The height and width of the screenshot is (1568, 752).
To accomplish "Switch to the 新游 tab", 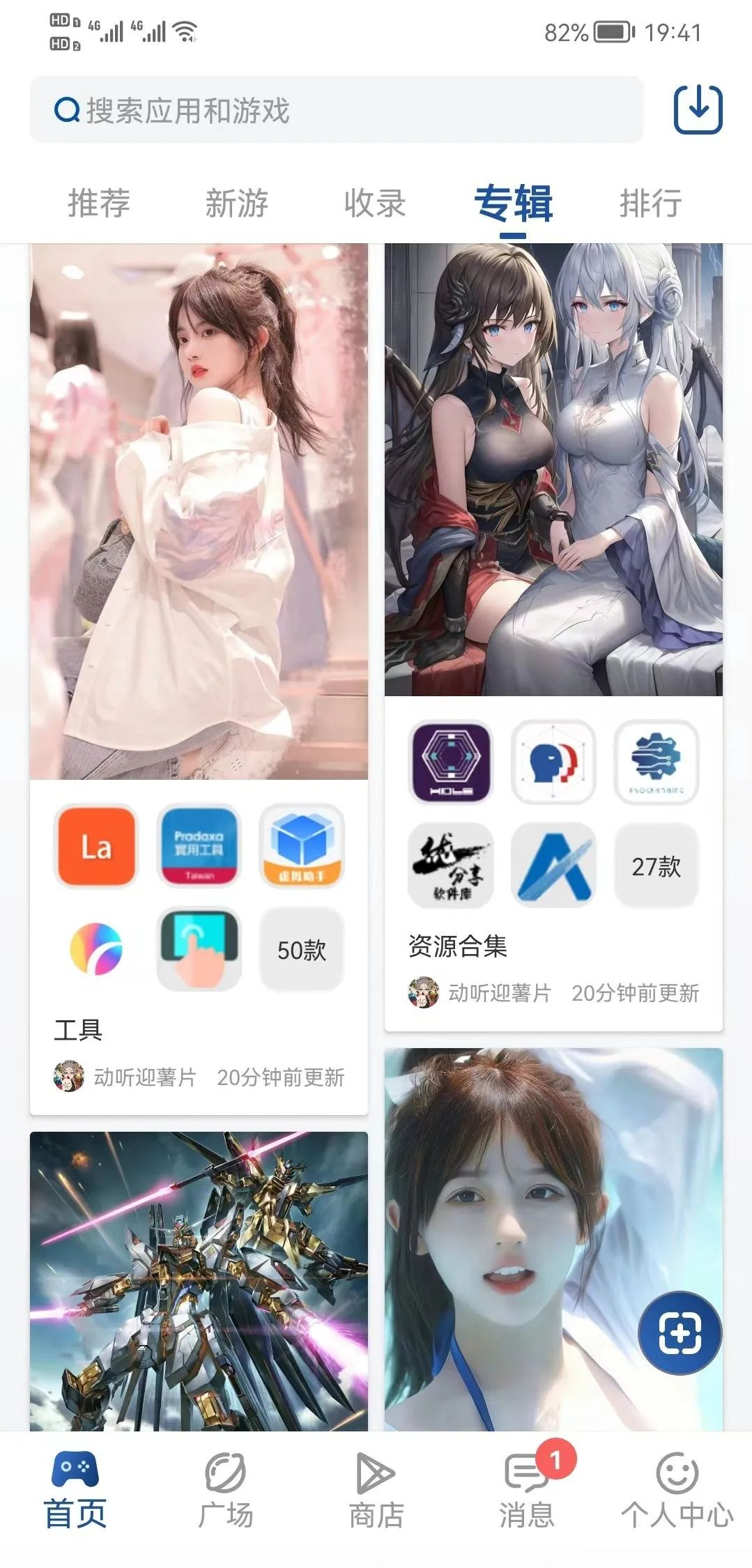I will tap(237, 203).
